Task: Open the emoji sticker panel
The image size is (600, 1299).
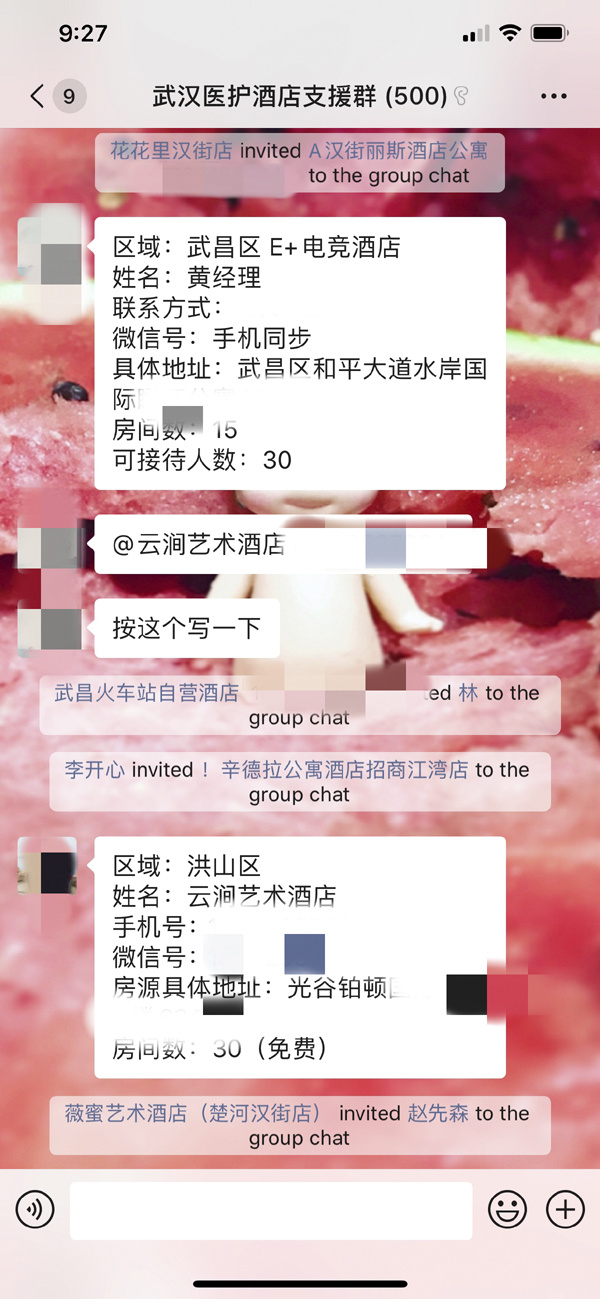Action: coord(508,1210)
